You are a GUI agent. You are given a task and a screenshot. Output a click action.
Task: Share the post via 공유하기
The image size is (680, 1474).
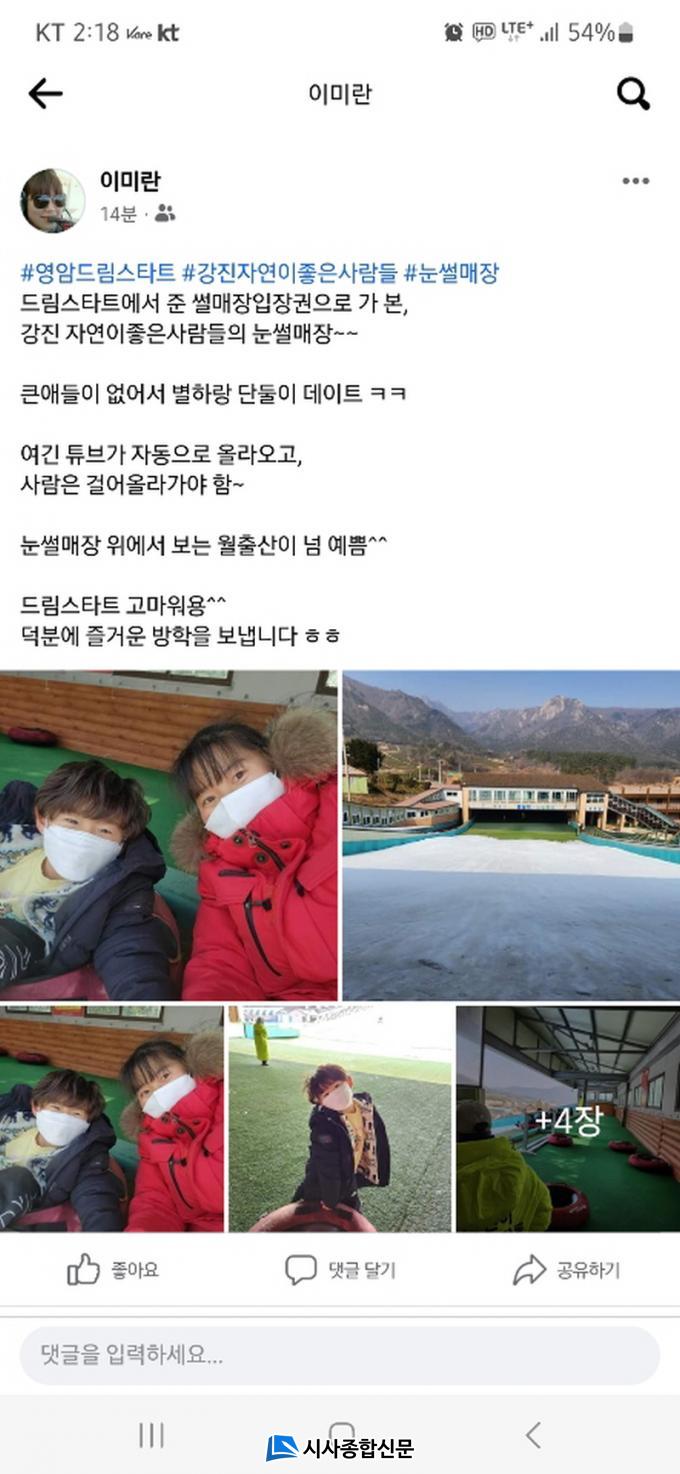click(x=566, y=1270)
